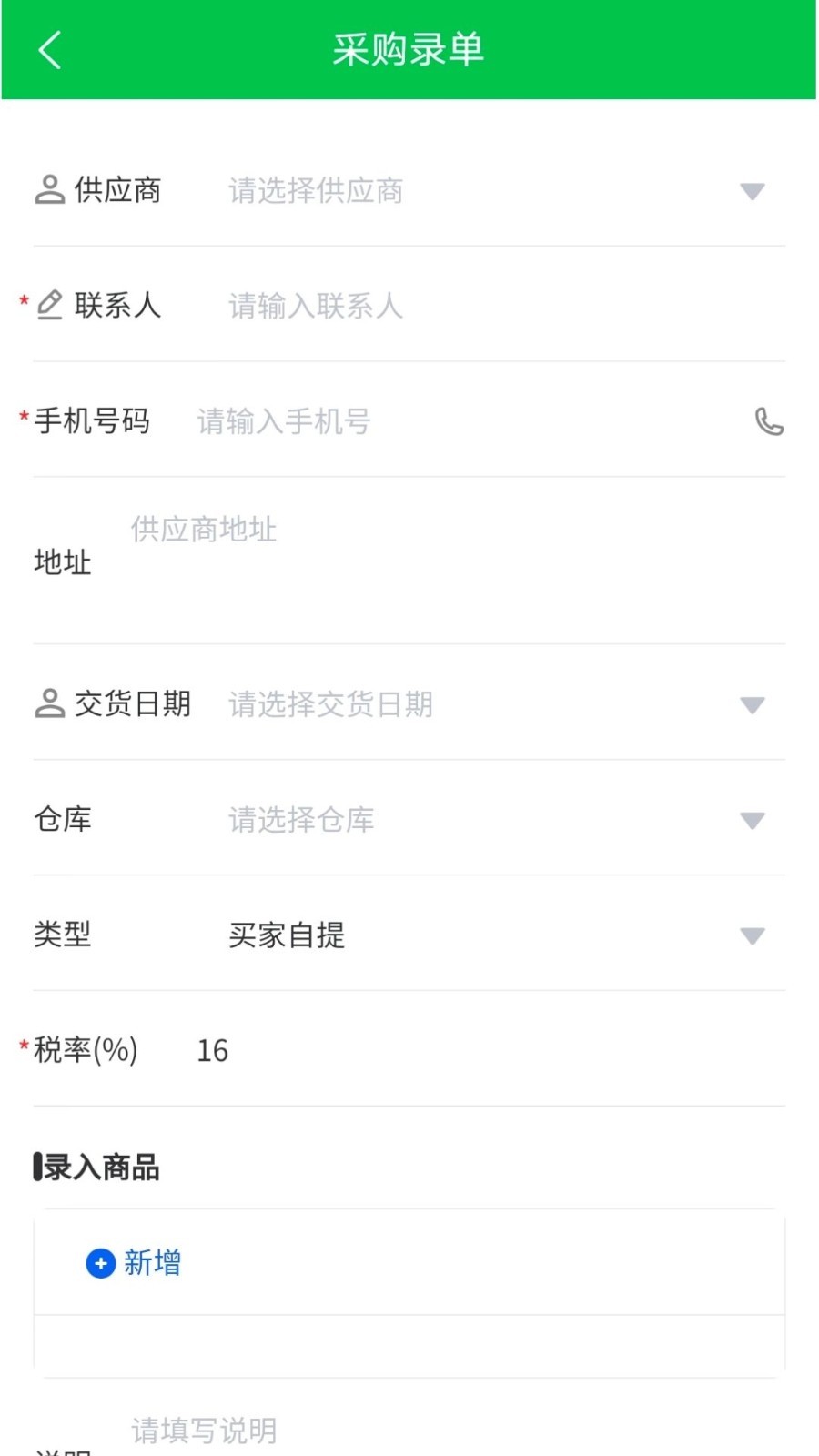Click the person icon beside 供应商
Image resolution: width=819 pixels, height=1456 pixels.
pos(50,190)
